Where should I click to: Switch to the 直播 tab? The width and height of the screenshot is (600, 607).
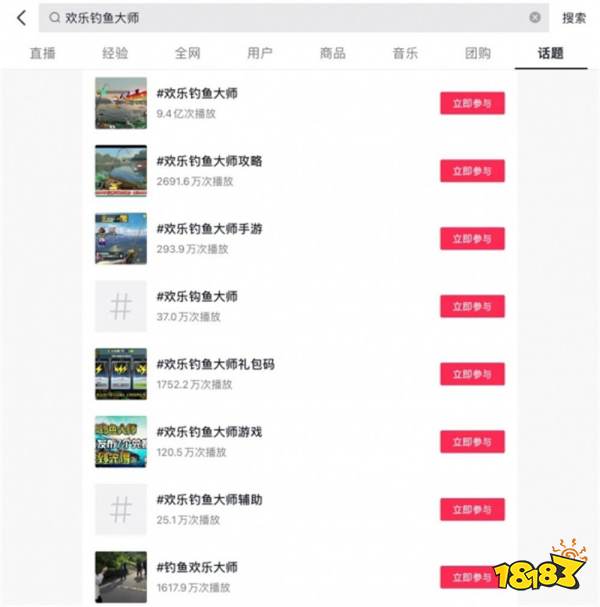(x=43, y=53)
